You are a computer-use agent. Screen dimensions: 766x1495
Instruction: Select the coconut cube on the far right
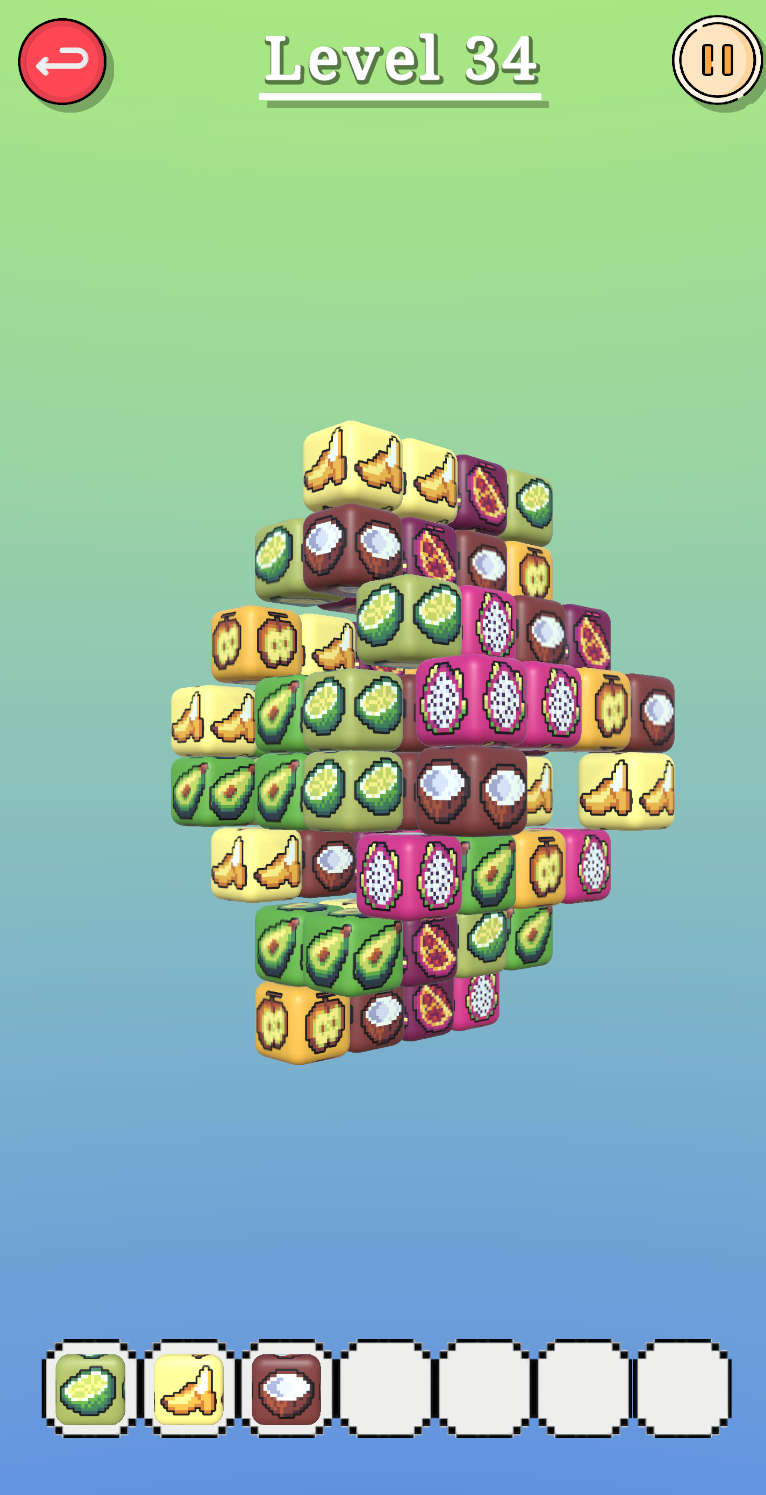[651, 713]
